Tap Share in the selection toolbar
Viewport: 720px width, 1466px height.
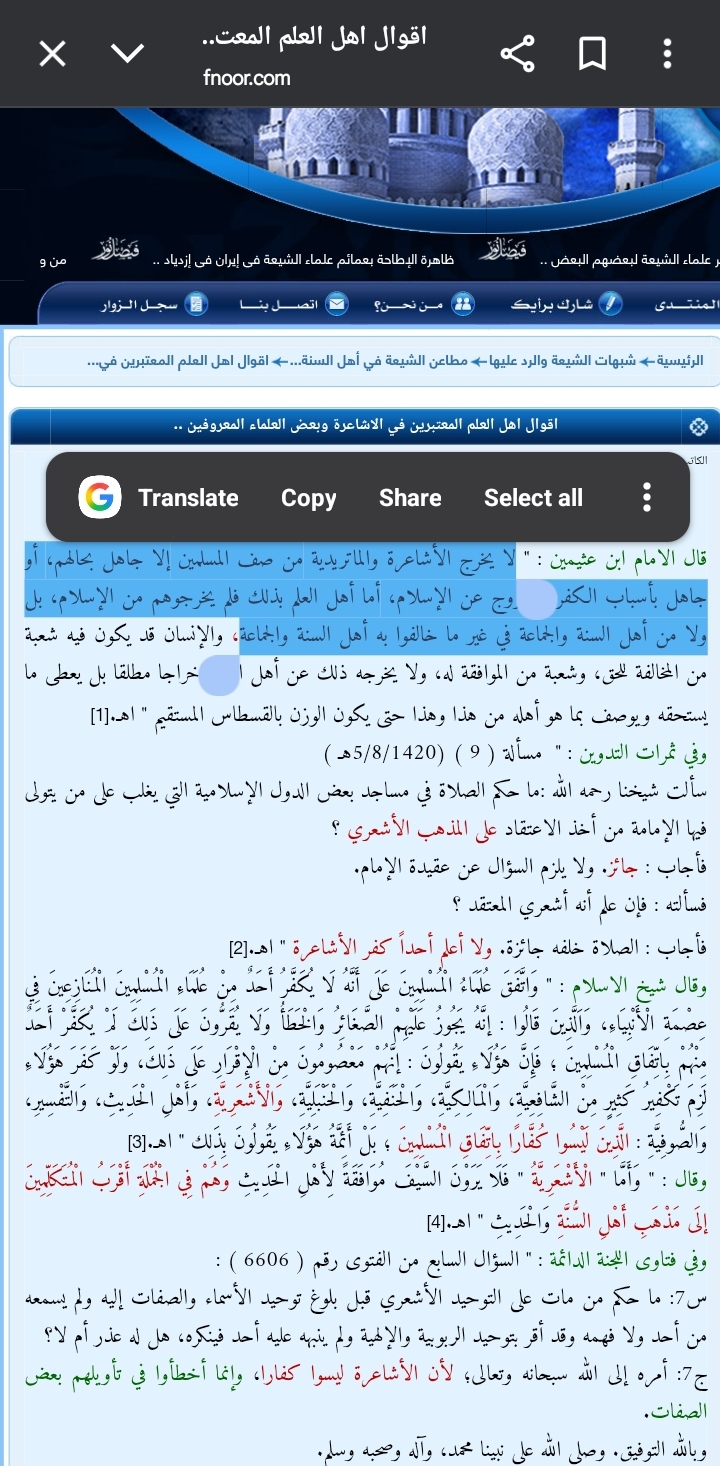[x=410, y=497]
